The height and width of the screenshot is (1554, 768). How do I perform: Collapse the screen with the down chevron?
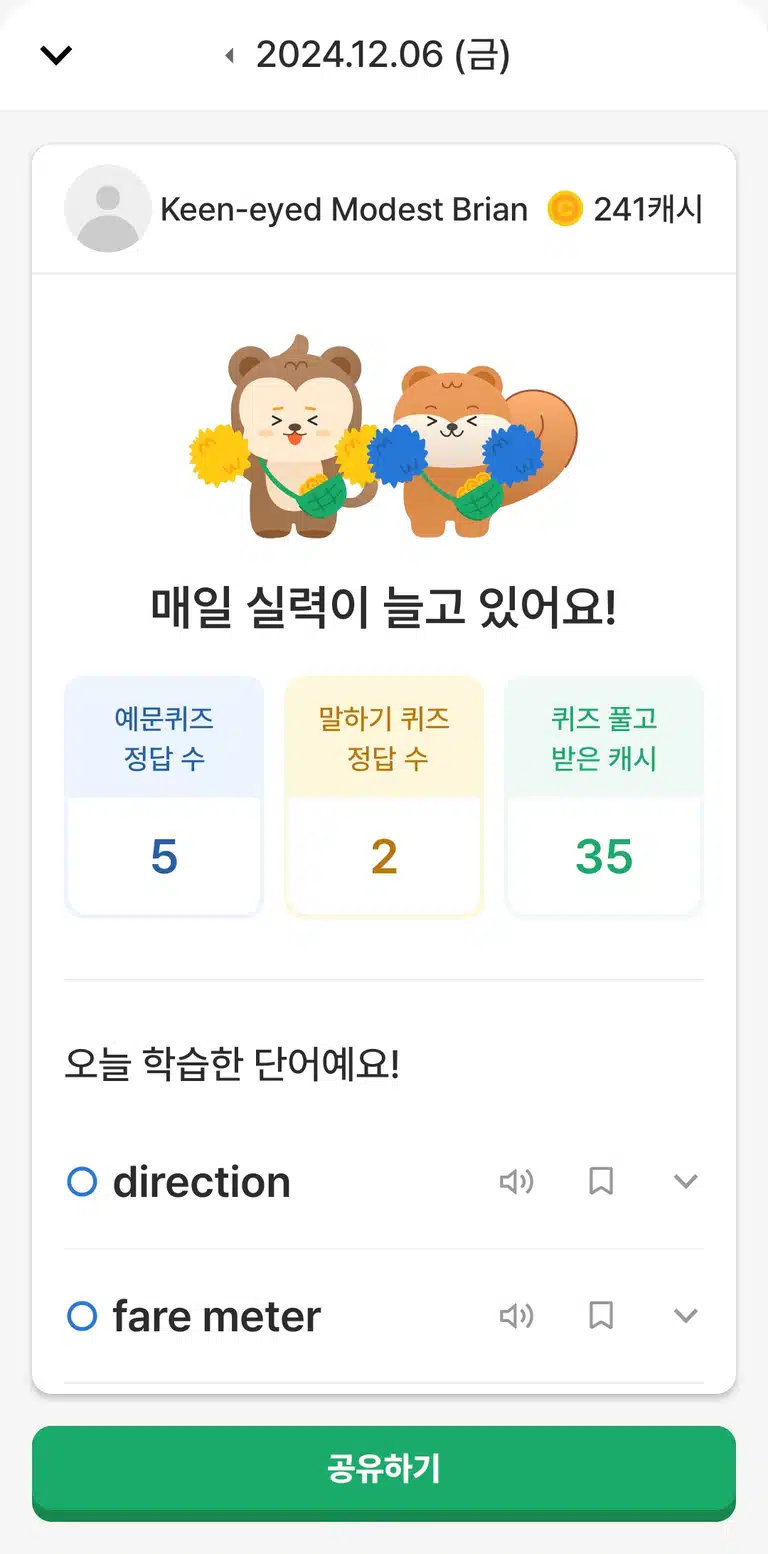point(56,56)
